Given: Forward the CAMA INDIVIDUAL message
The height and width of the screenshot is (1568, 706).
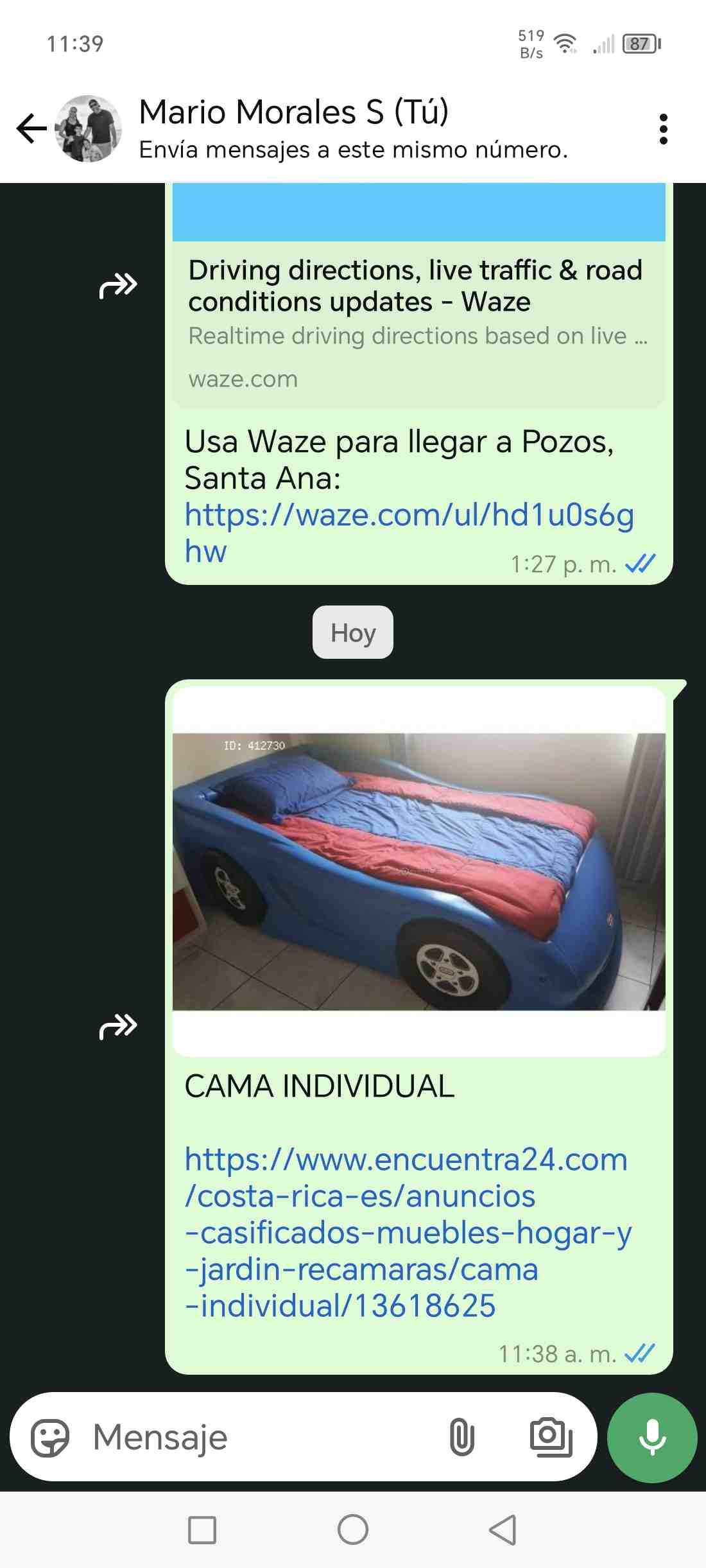Looking at the screenshot, I should pos(118,1025).
